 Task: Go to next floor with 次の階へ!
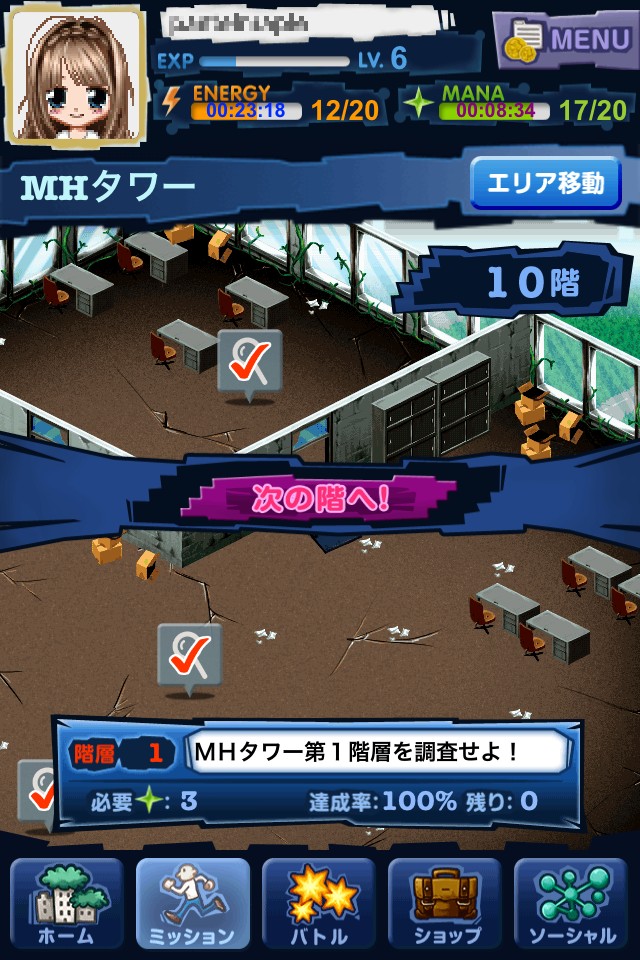tap(319, 498)
